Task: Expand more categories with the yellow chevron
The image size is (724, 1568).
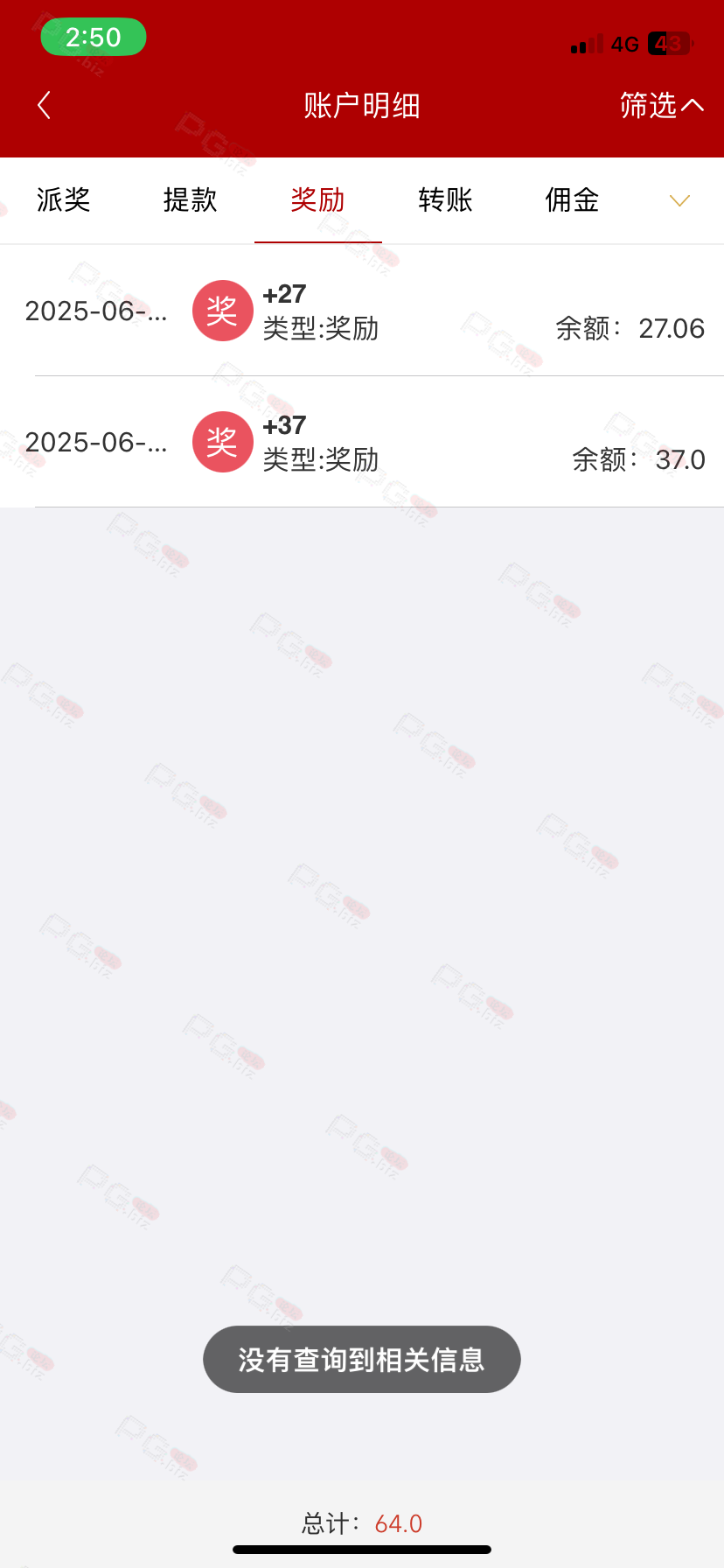Action: coord(679,201)
